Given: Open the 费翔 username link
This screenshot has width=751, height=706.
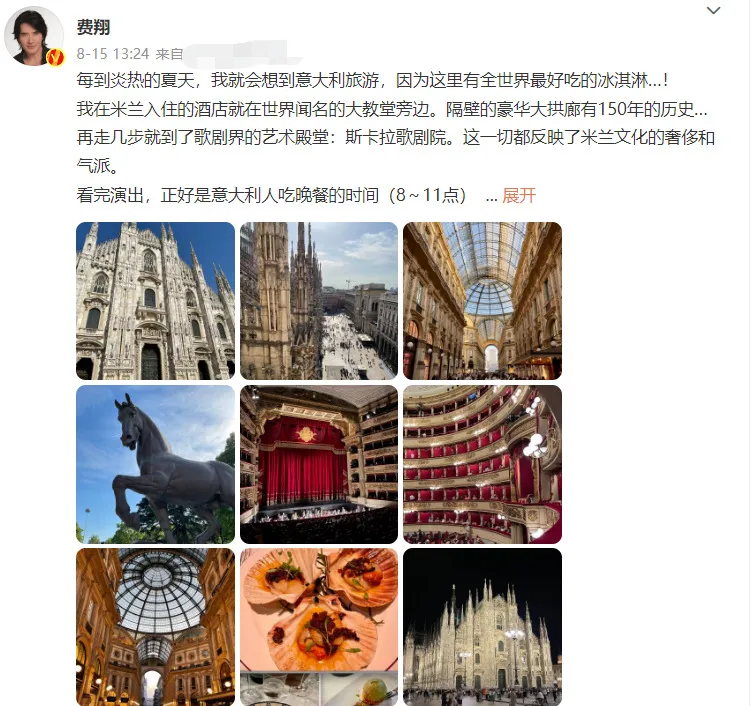Looking at the screenshot, I should coord(93,27).
